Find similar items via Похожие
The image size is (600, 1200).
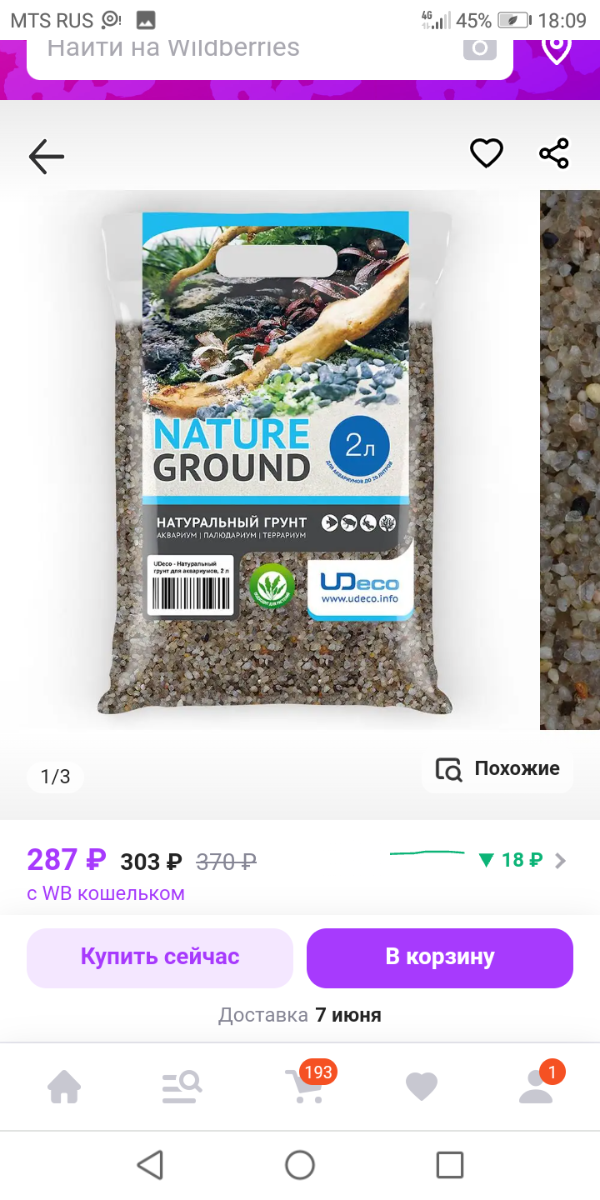coord(497,769)
